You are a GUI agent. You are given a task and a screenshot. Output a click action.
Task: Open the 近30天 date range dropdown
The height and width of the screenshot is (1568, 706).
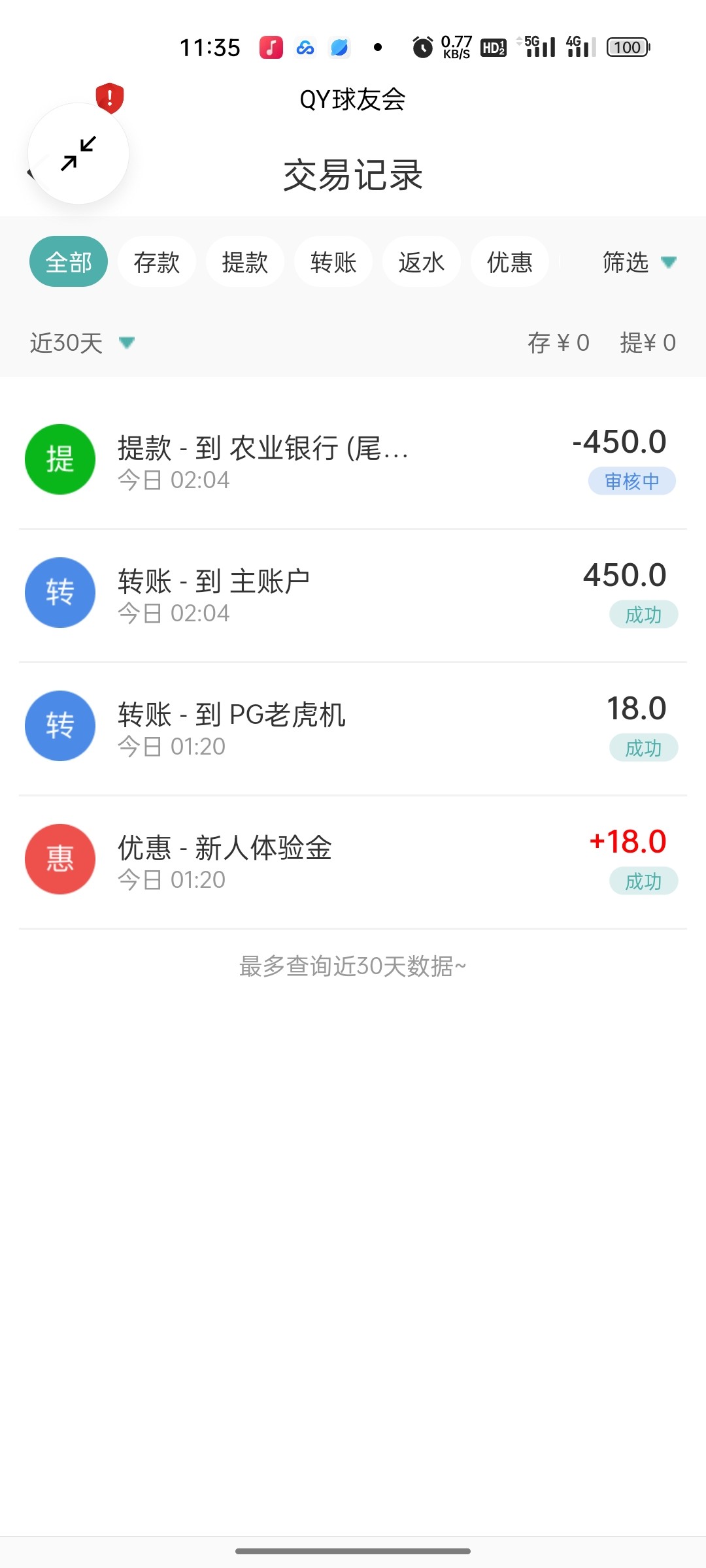coord(82,343)
